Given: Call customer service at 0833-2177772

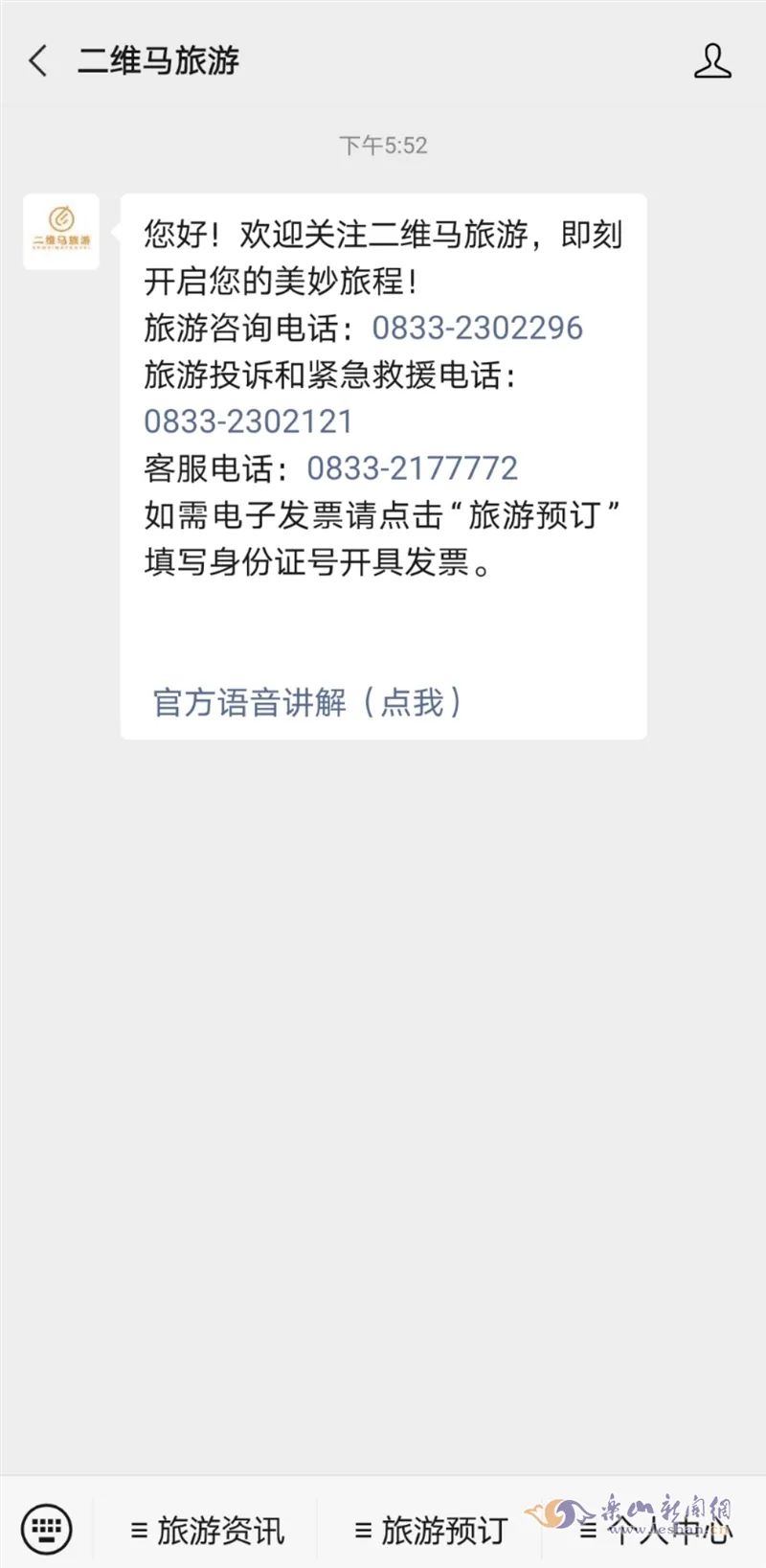Looking at the screenshot, I should (412, 468).
